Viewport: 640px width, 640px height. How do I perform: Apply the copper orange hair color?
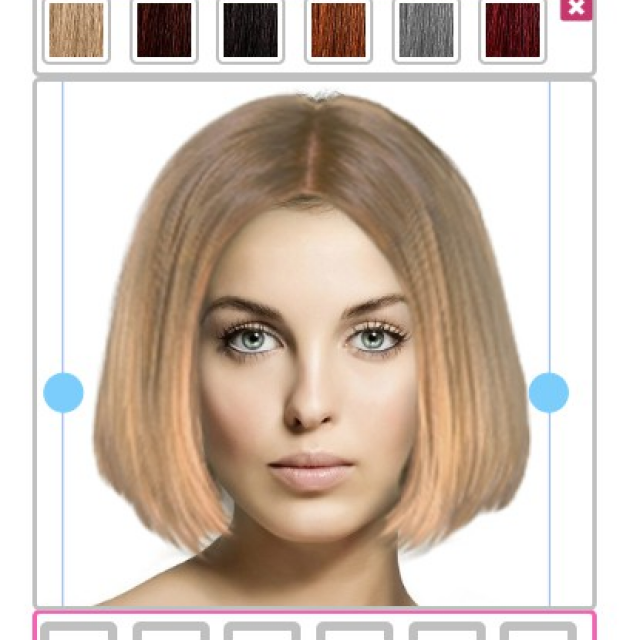338,30
